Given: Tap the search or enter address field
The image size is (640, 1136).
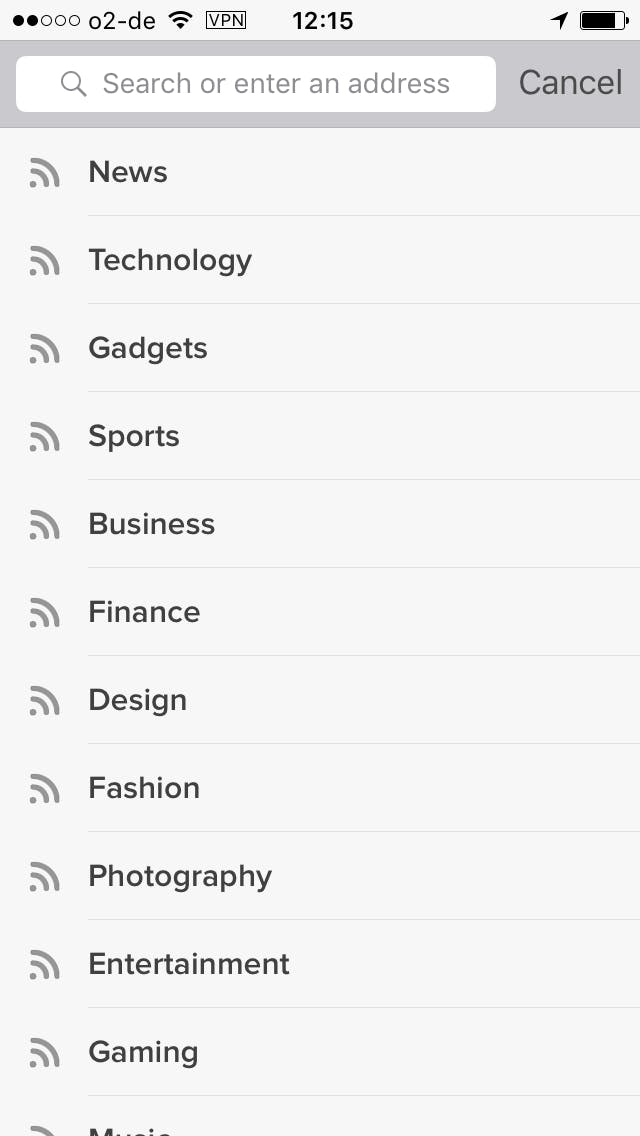Looking at the screenshot, I should [256, 84].
